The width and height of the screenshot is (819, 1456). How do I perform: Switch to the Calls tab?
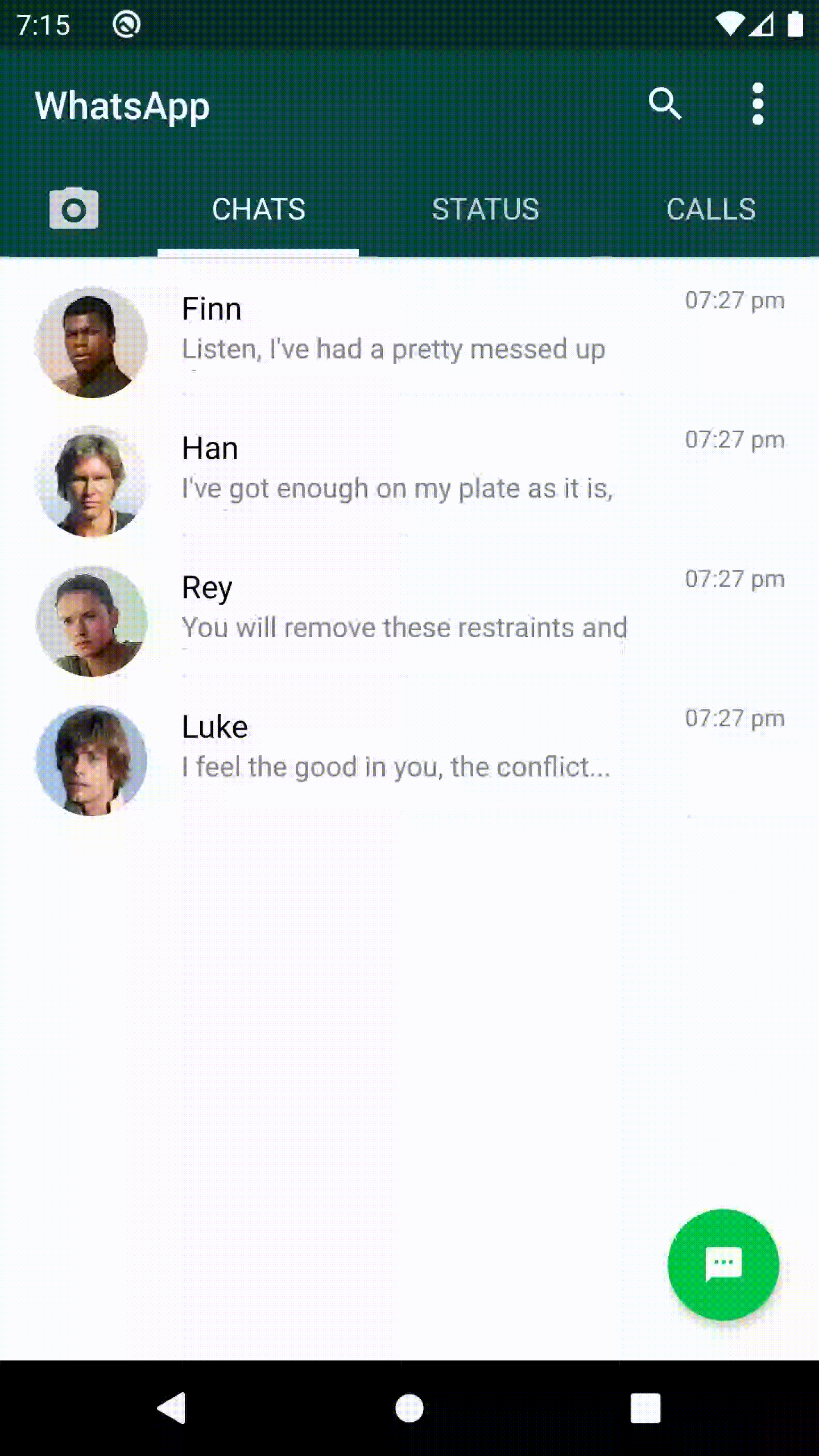pos(711,209)
